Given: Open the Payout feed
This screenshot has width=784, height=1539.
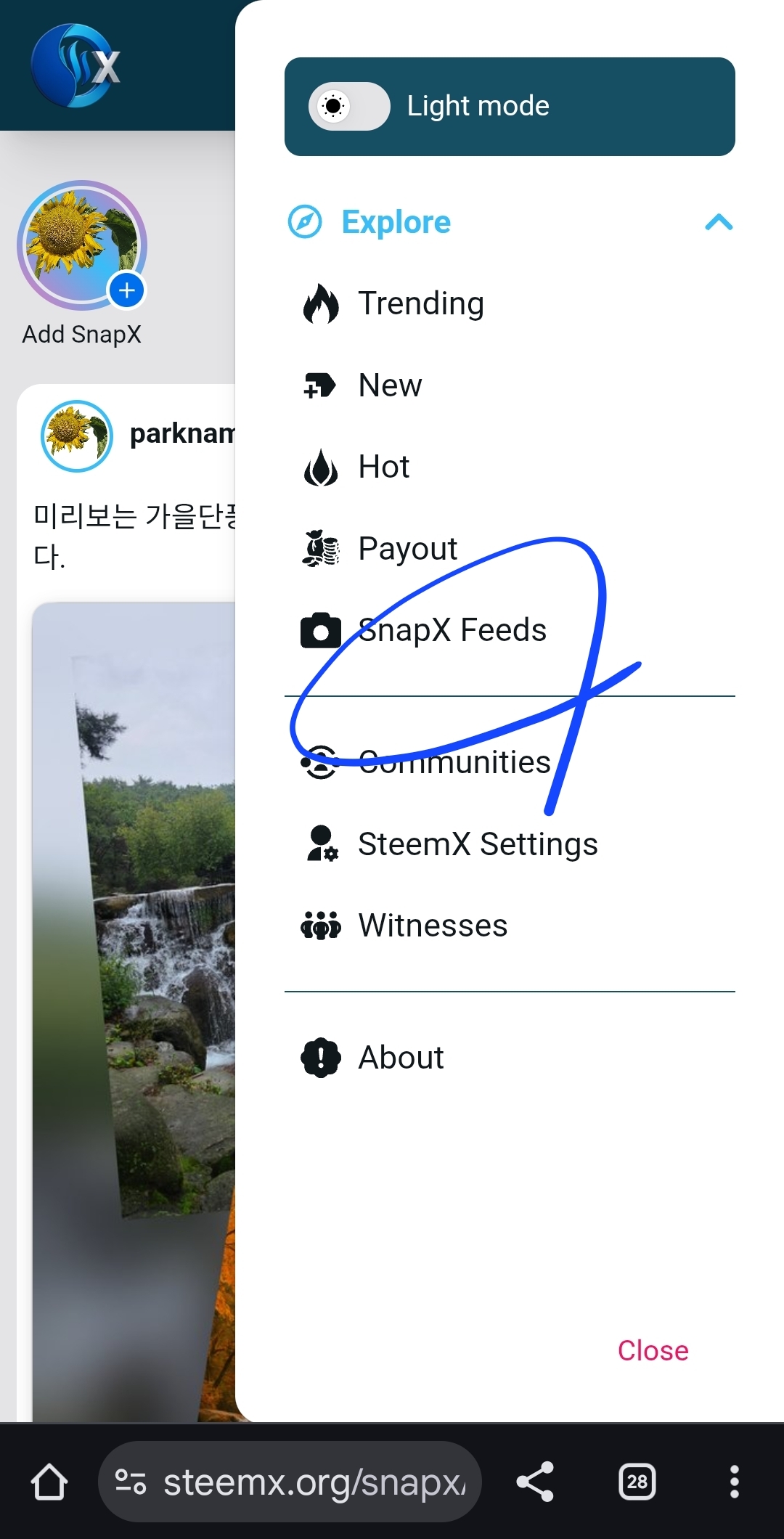Looking at the screenshot, I should pyautogui.click(x=407, y=549).
